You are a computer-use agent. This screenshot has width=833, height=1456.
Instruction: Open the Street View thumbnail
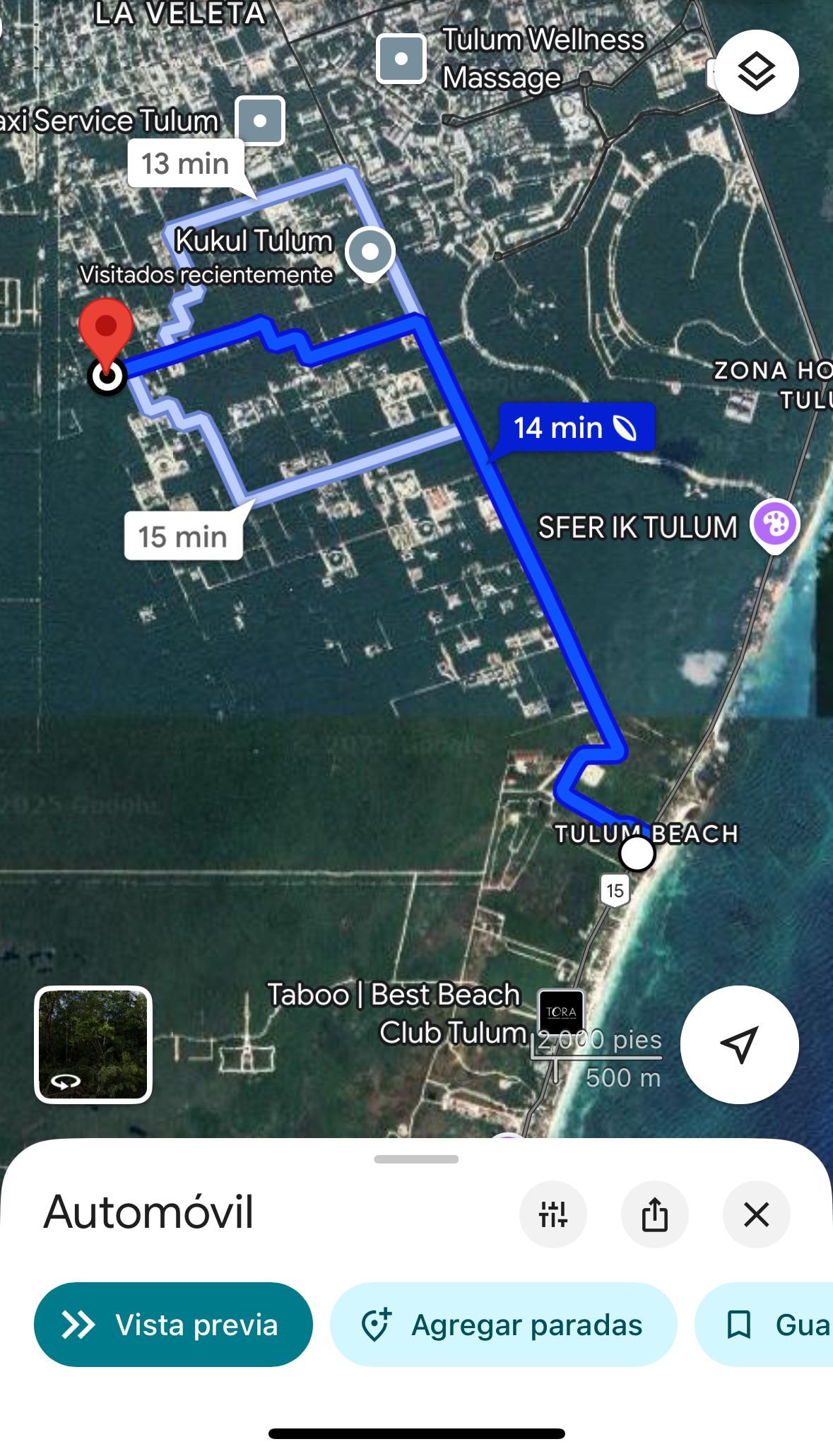click(x=93, y=1044)
